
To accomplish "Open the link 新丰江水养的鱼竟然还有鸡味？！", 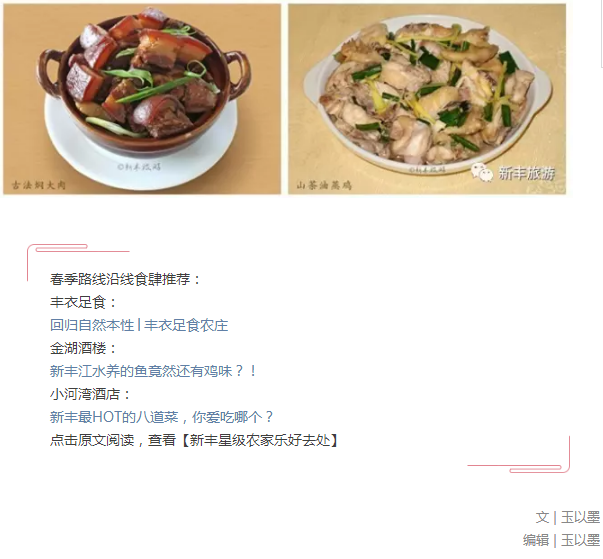I will pos(154,371).
